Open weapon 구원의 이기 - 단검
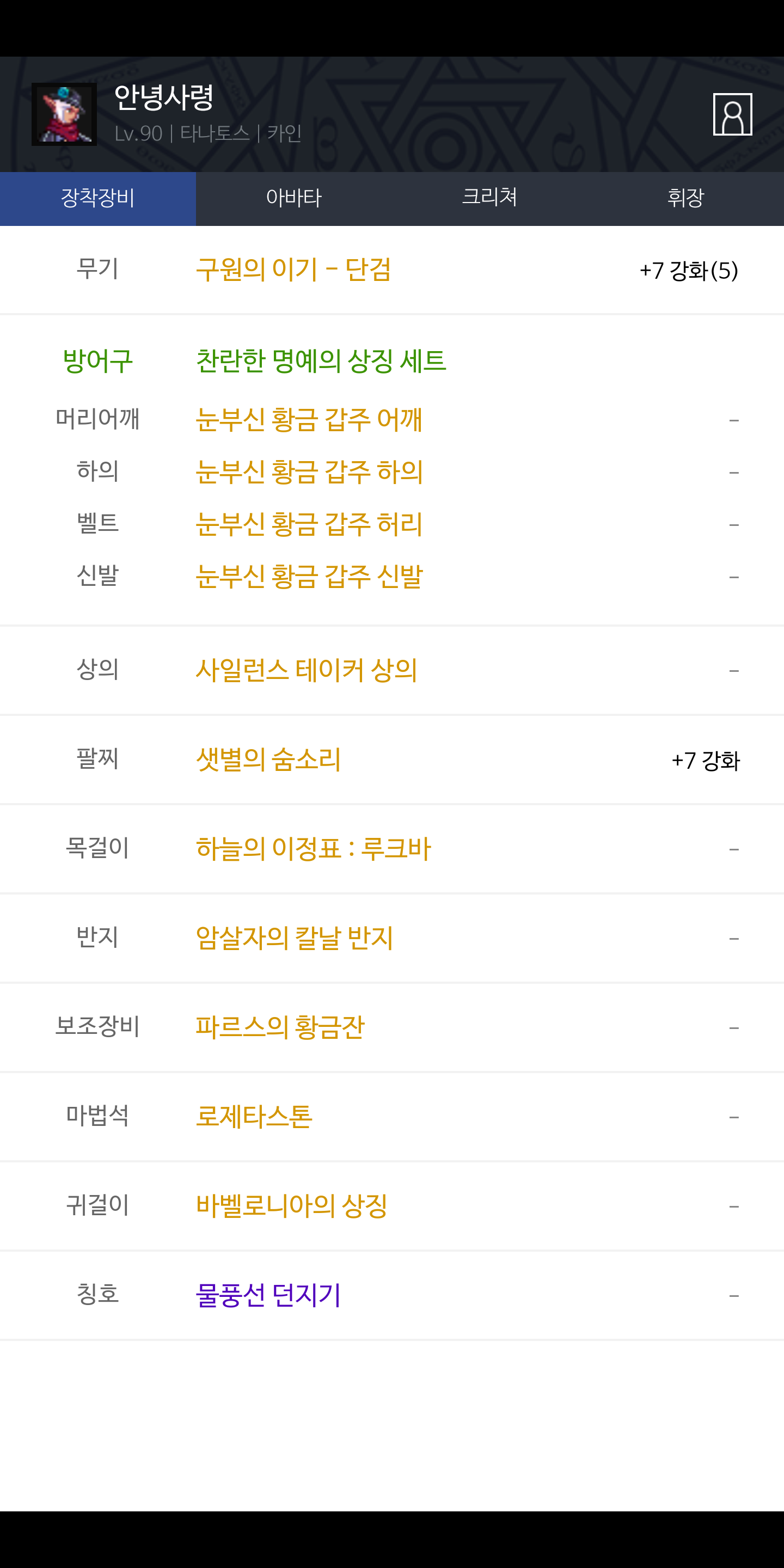Viewport: 784px width, 1568px height. 392,269
